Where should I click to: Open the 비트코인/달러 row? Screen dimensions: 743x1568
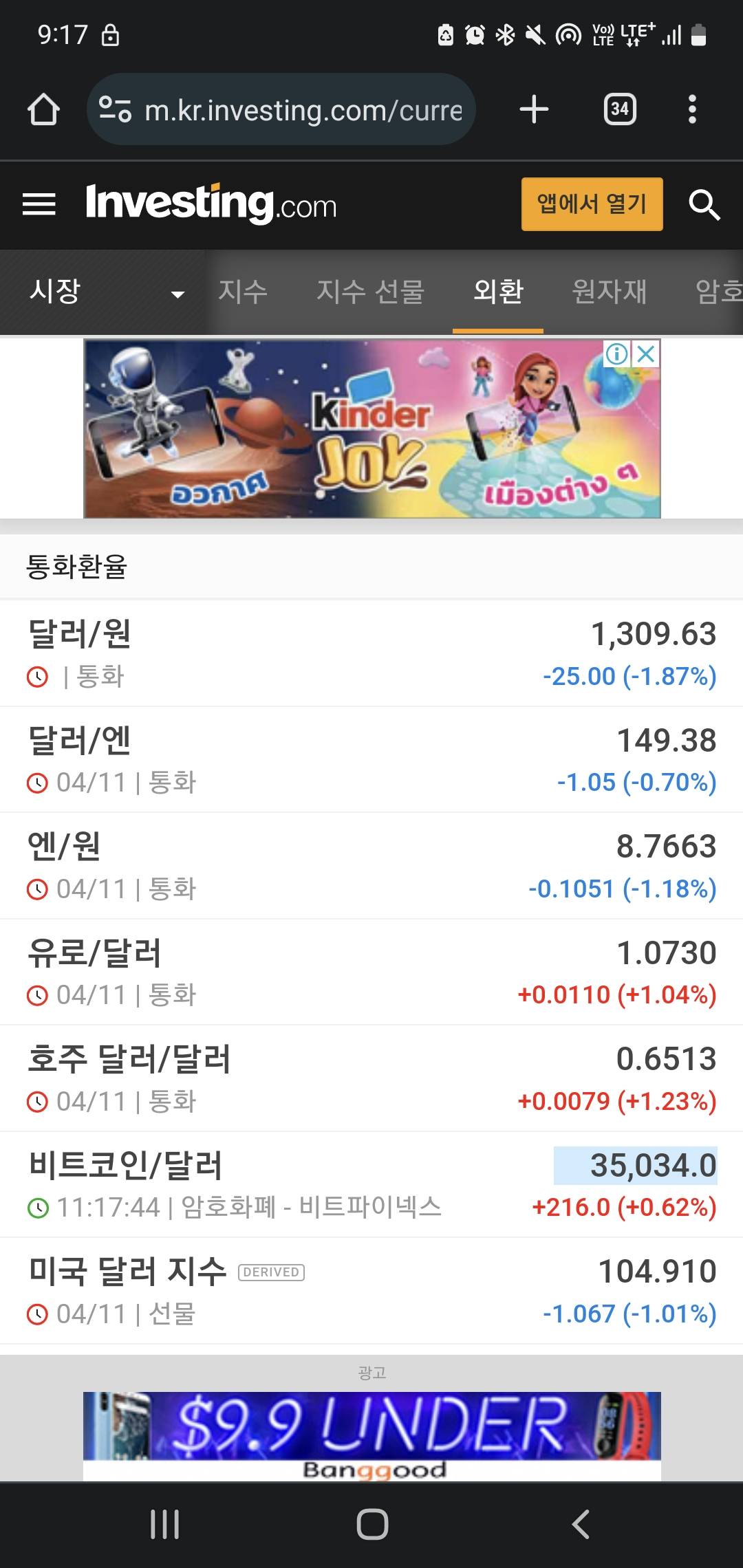point(371,1184)
